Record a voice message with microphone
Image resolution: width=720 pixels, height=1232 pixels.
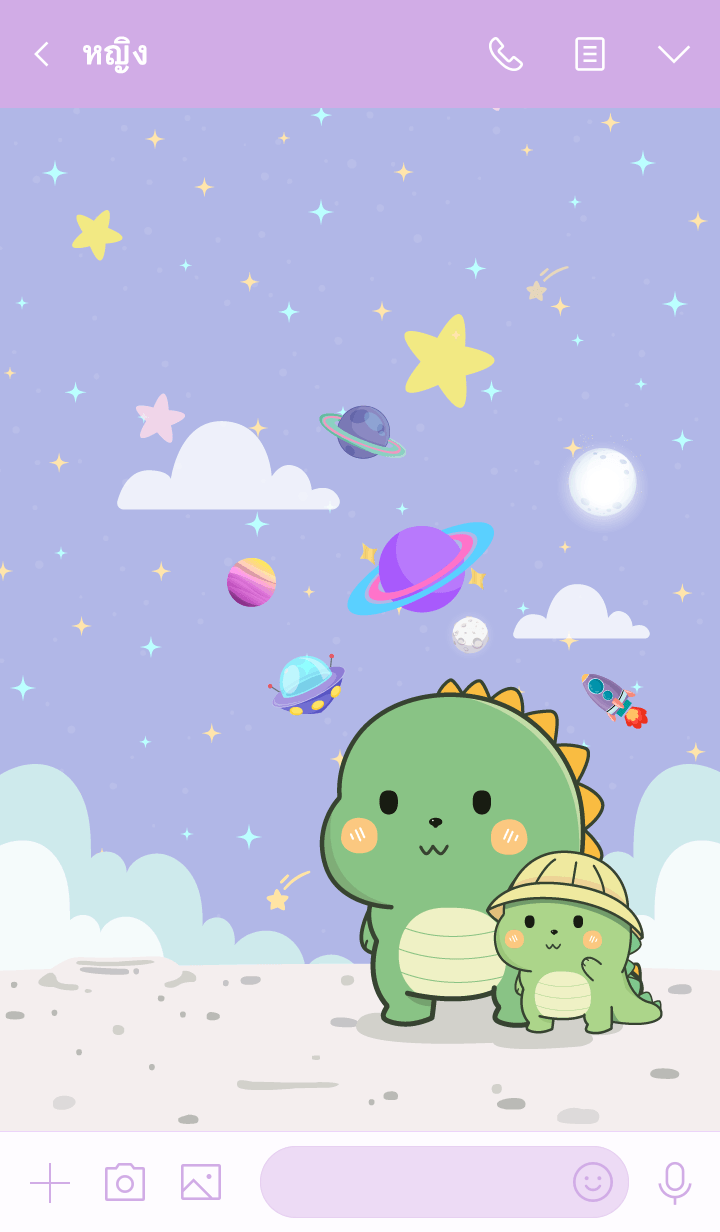[675, 1182]
